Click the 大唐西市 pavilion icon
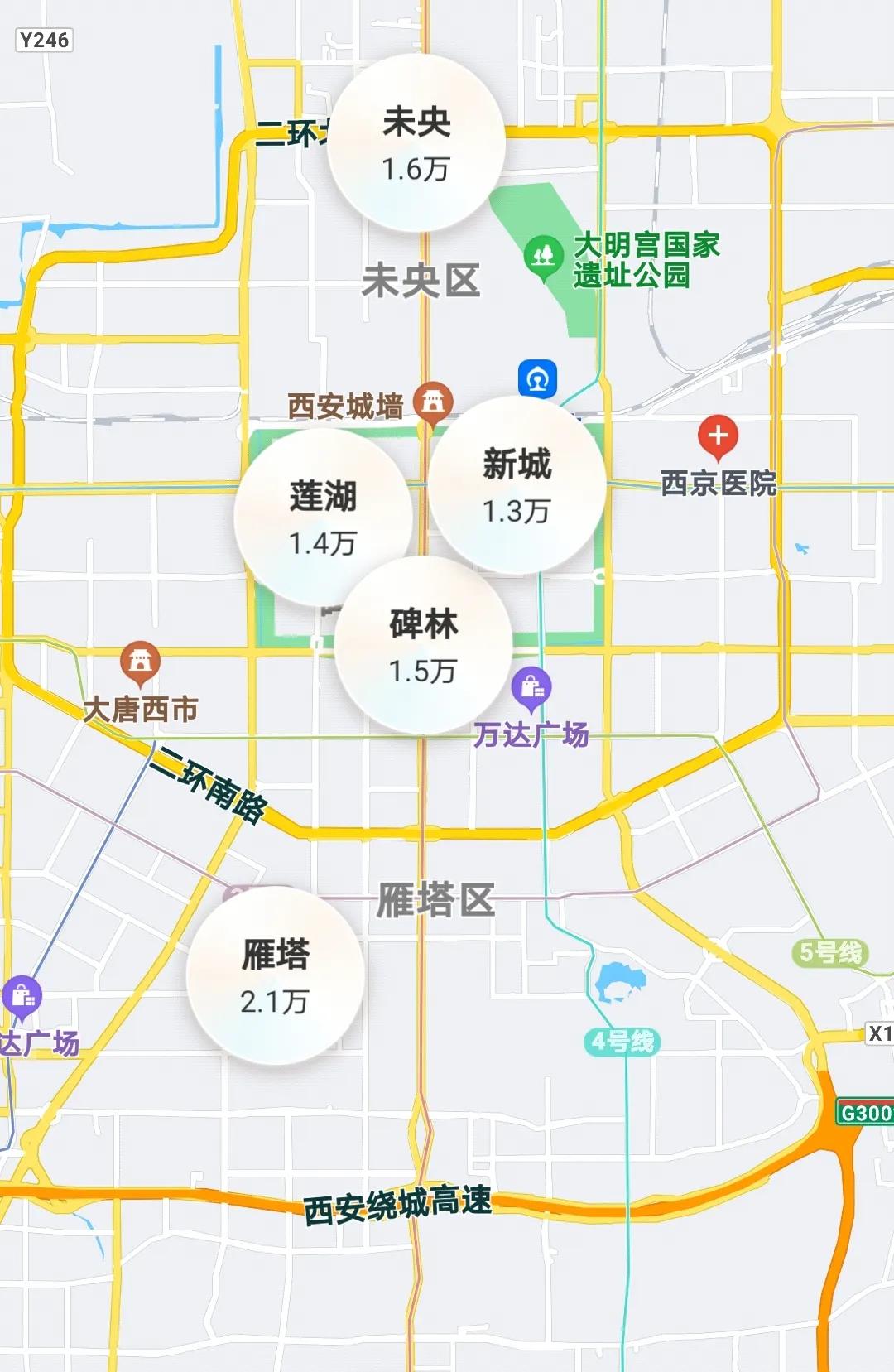Viewport: 894px width, 1372px height. click(x=141, y=659)
